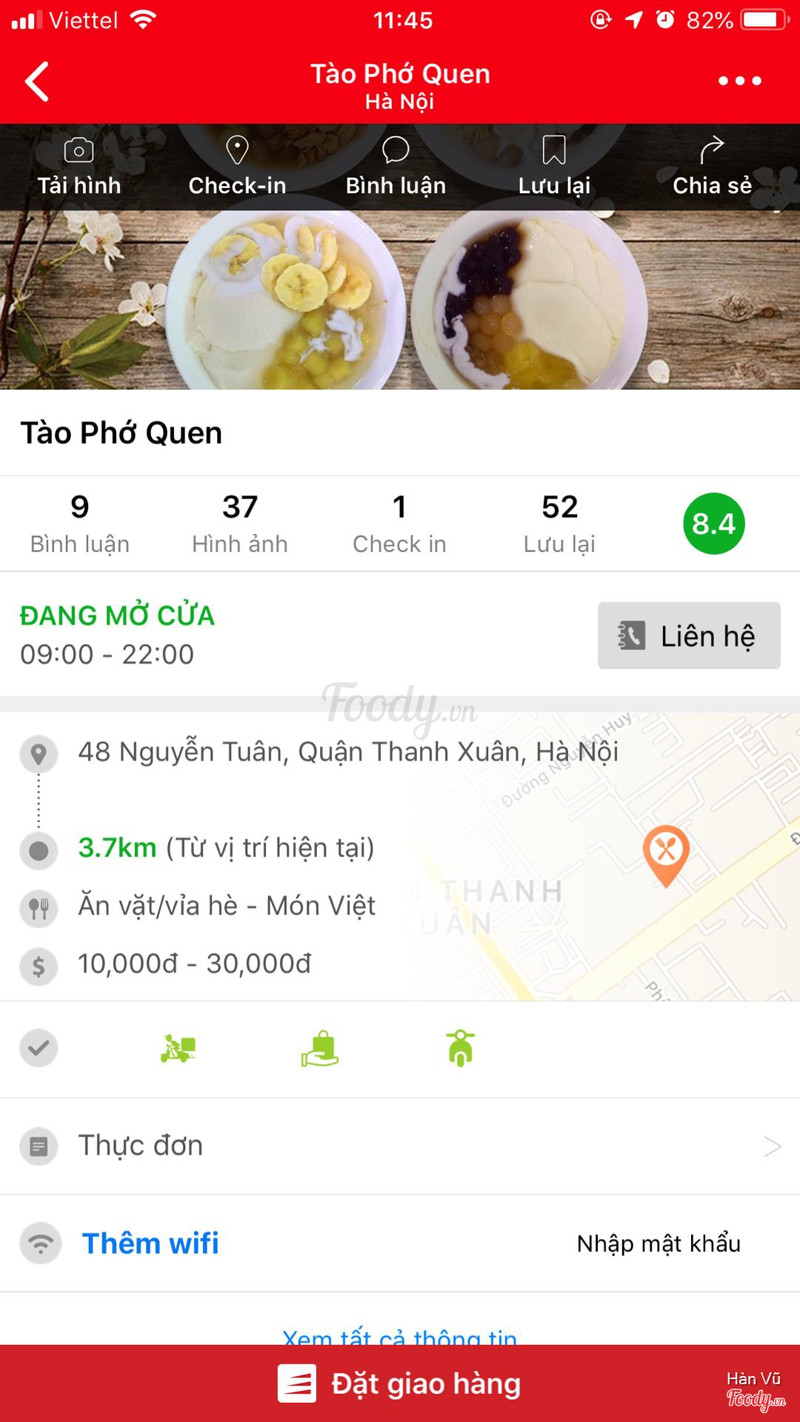800x1422 pixels.
Task: Check in at Tào Phớ Quen
Action: tap(237, 167)
